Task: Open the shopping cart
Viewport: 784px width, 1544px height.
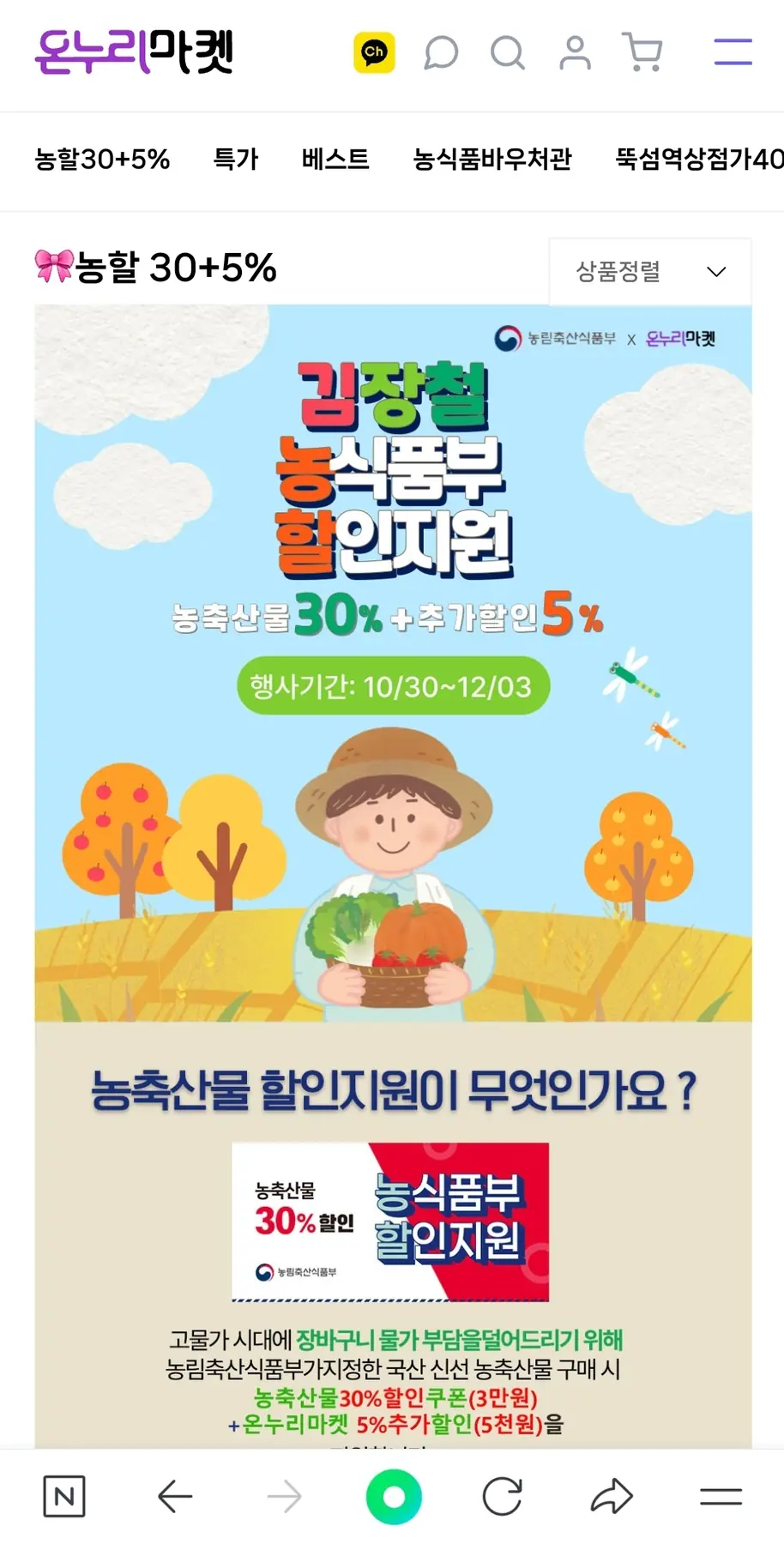Action: (x=642, y=52)
